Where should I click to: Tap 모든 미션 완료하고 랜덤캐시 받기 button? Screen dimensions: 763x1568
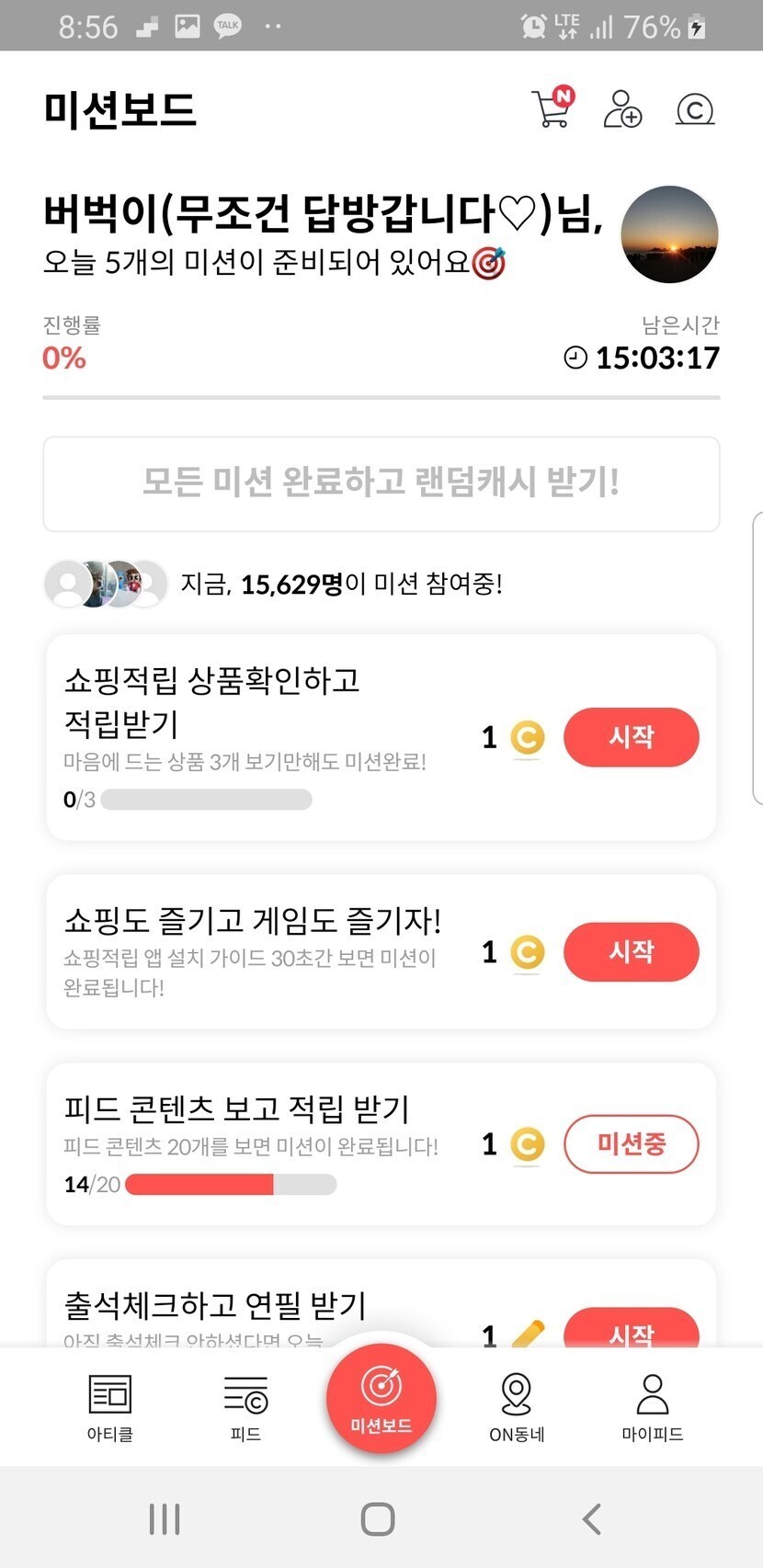pyautogui.click(x=381, y=483)
